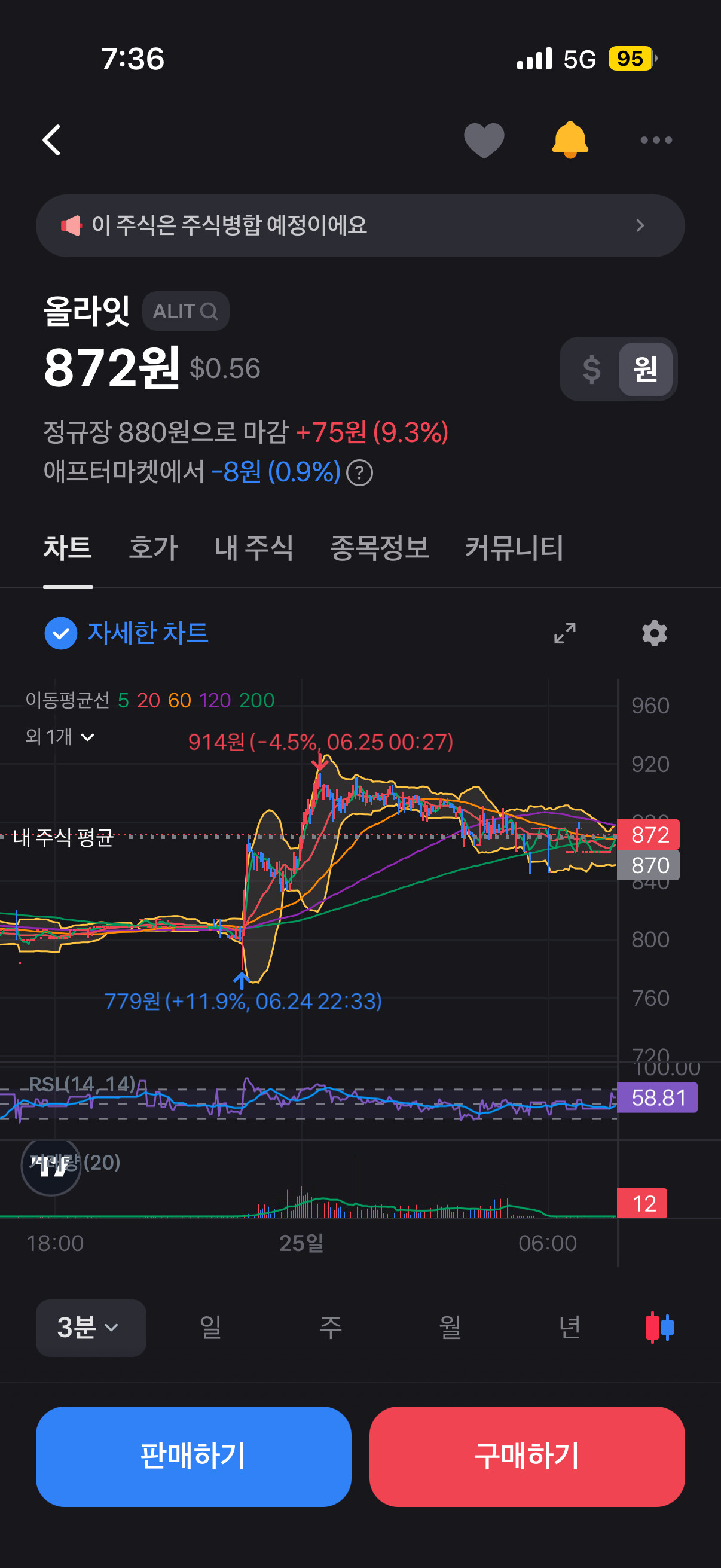Tap 판매하기 to sell
This screenshot has width=721, height=1568.
click(194, 1456)
